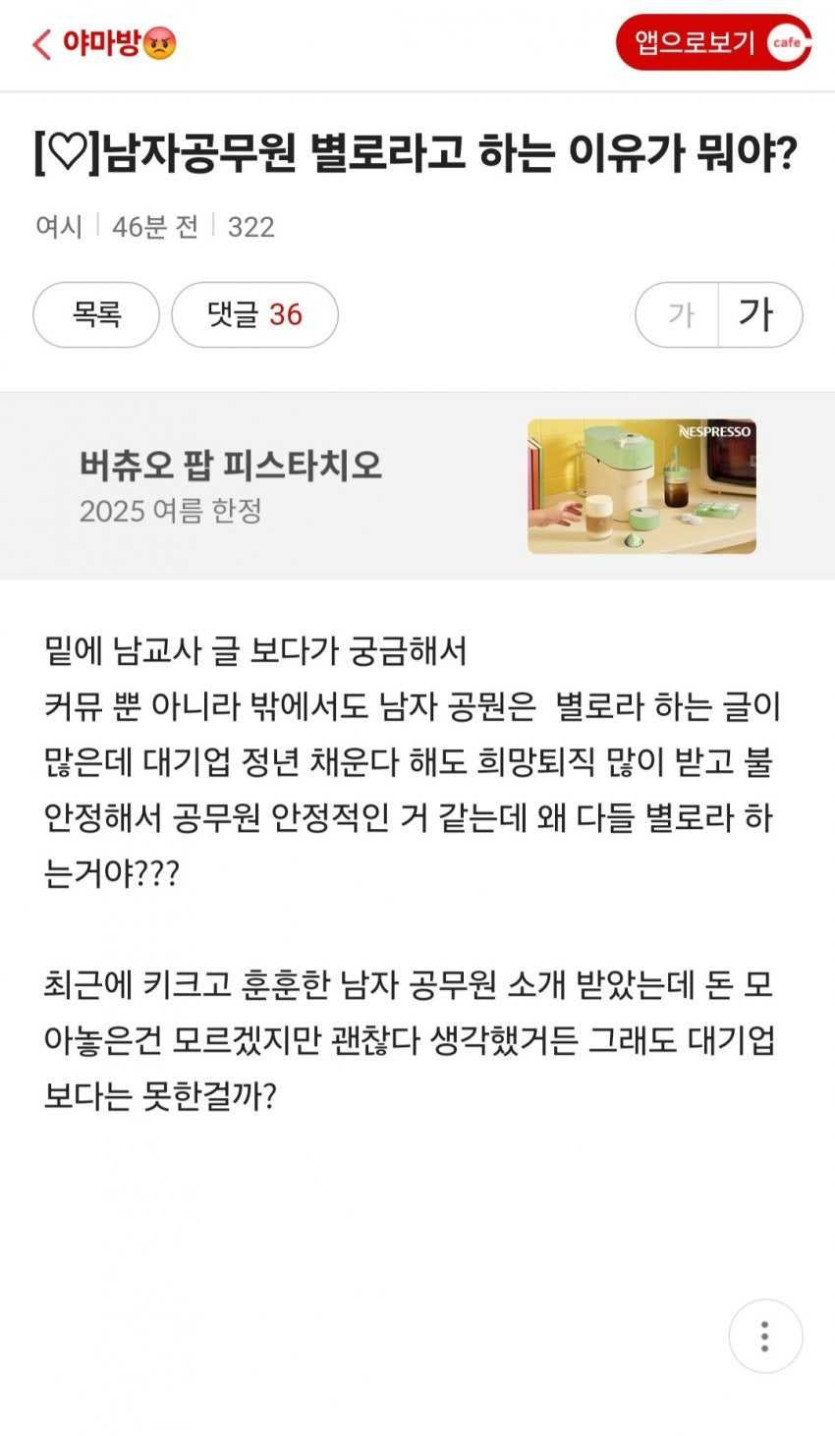View the 댓글 36 comments
This screenshot has height=1436, width=835.
click(255, 315)
